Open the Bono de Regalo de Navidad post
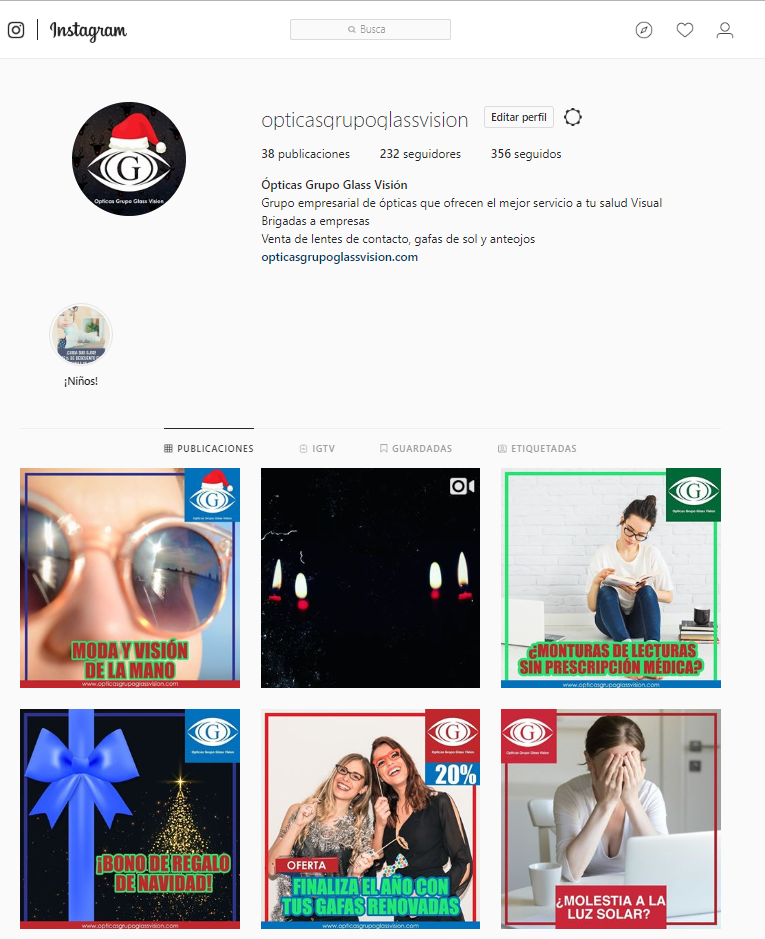 [x=130, y=819]
